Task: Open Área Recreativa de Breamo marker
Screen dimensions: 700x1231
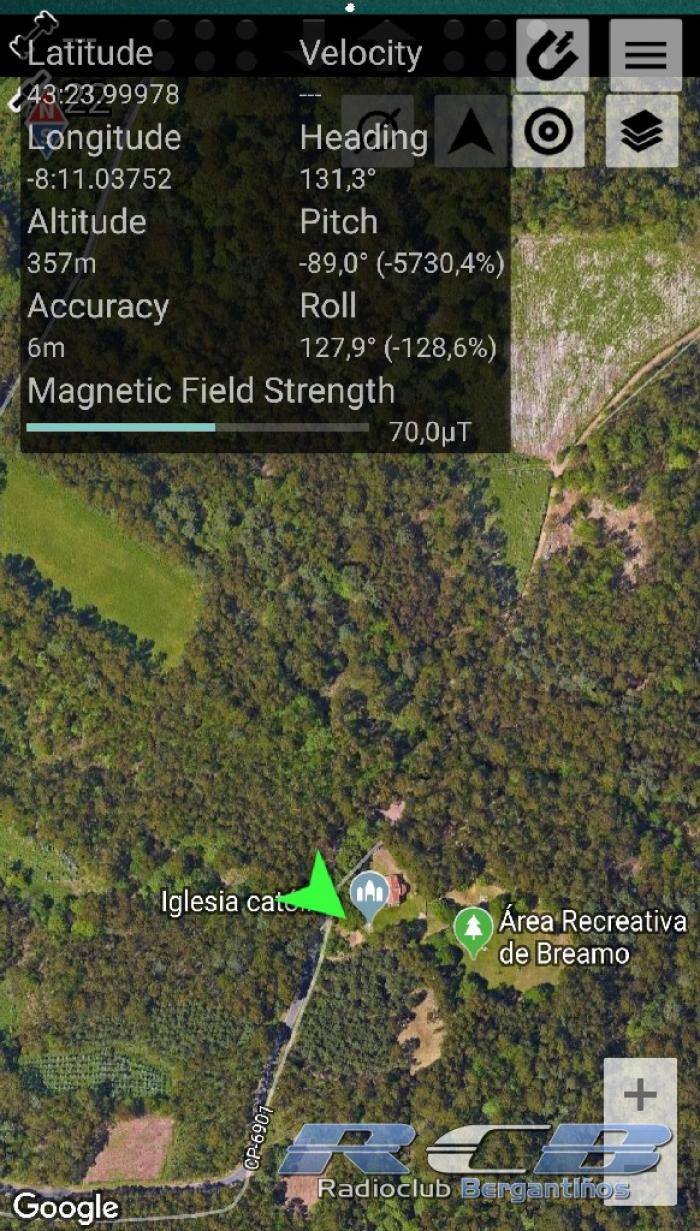Action: click(x=473, y=931)
